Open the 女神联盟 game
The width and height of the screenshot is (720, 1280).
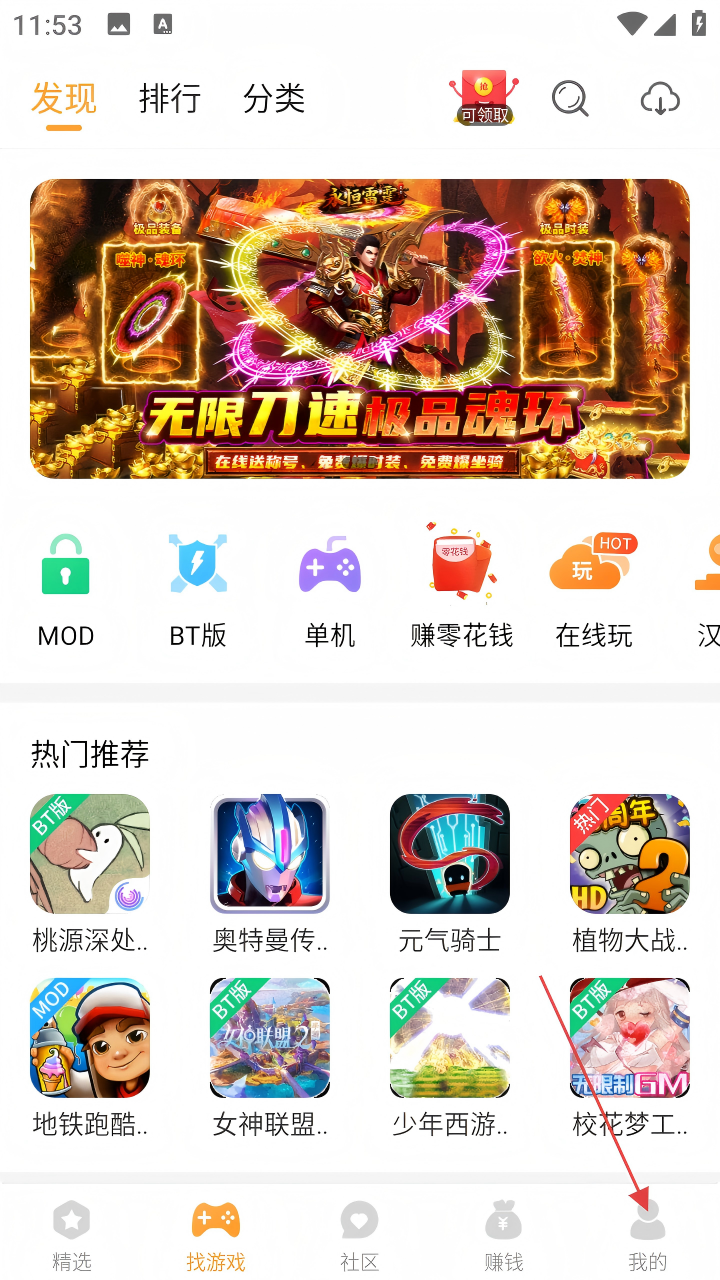click(270, 1057)
